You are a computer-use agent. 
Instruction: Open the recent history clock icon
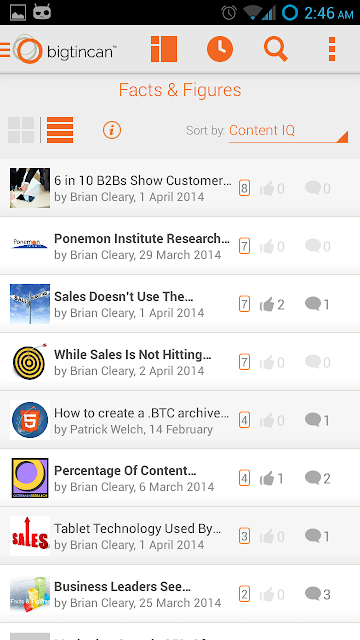point(220,49)
